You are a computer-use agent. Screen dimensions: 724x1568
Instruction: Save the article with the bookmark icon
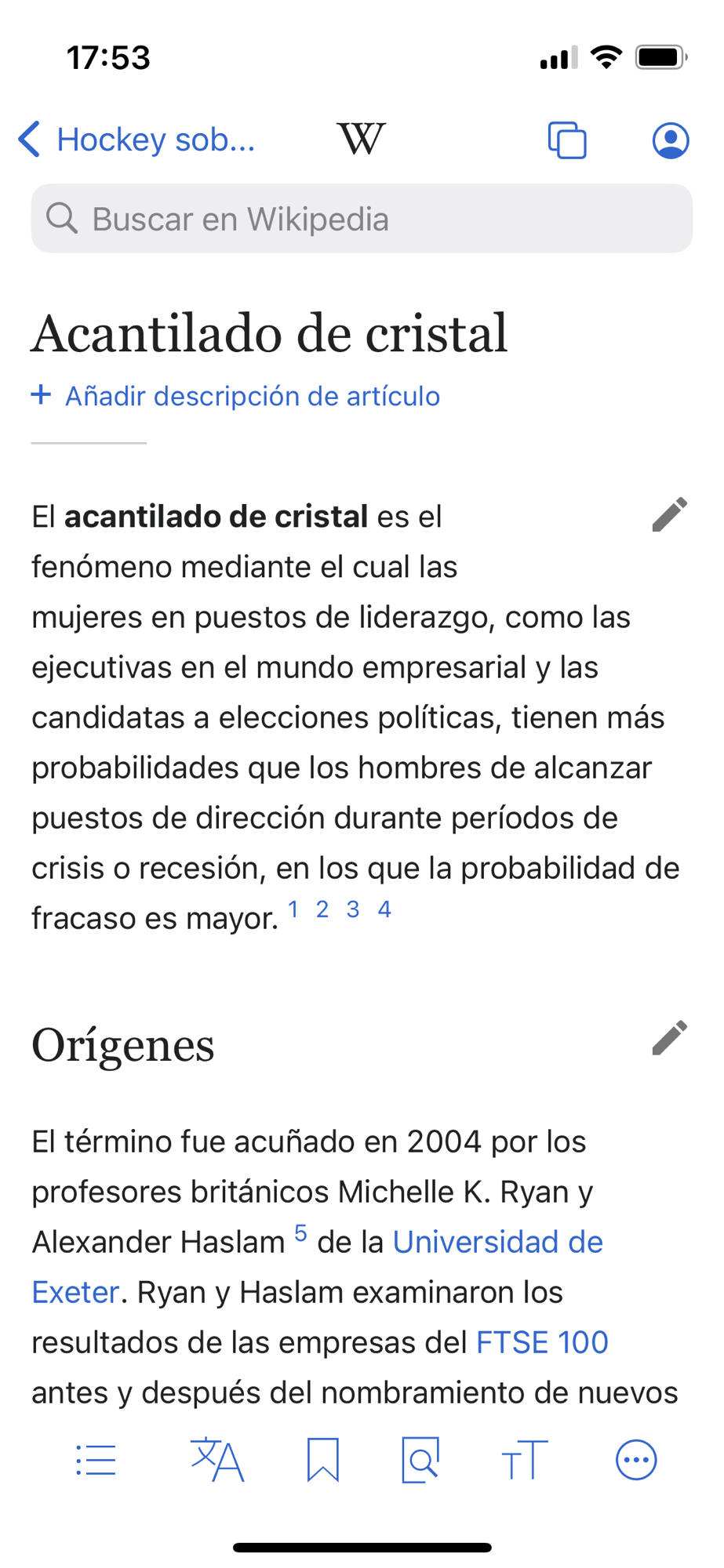[322, 1460]
